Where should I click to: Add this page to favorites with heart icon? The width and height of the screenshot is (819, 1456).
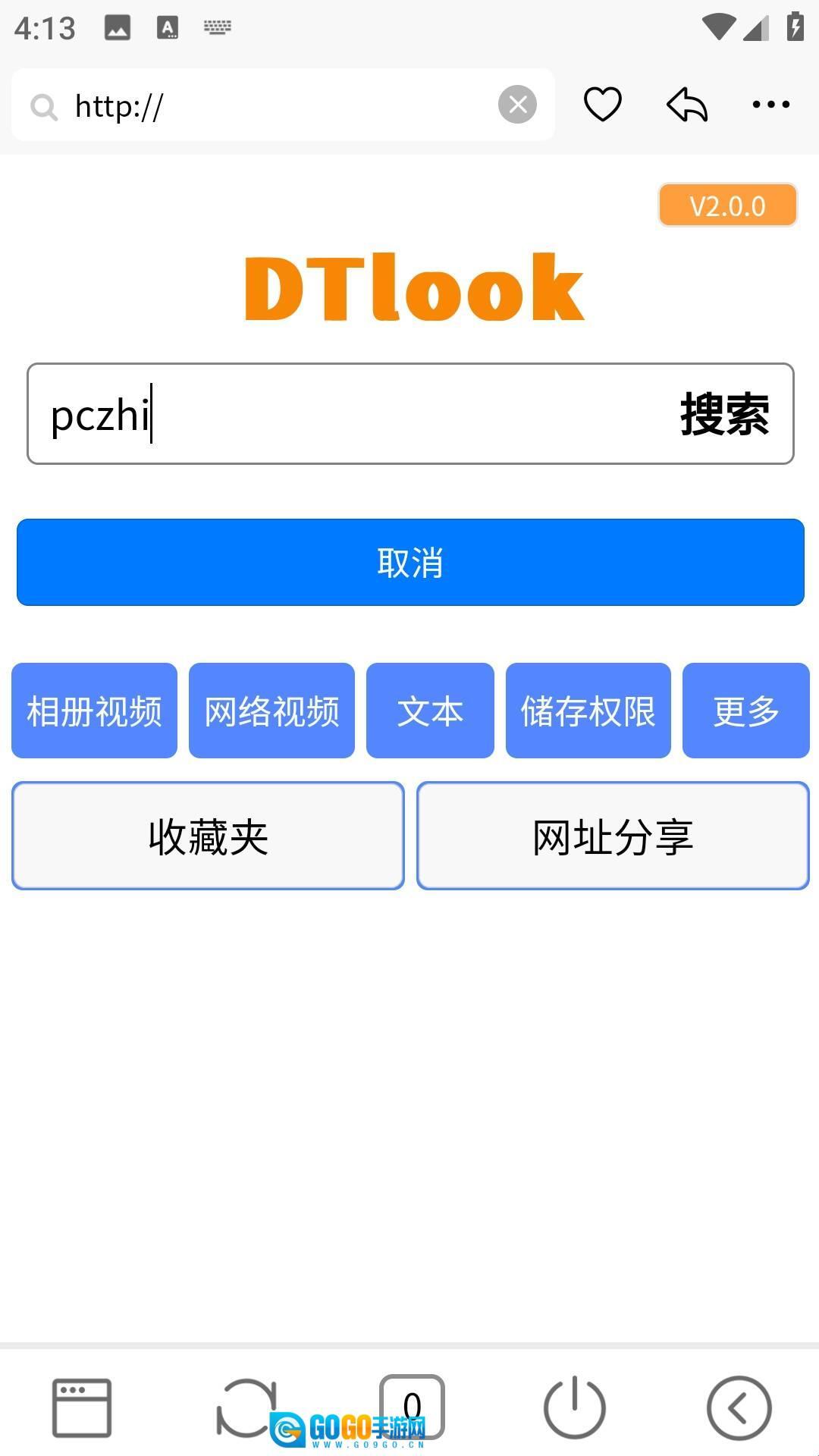pyautogui.click(x=602, y=105)
